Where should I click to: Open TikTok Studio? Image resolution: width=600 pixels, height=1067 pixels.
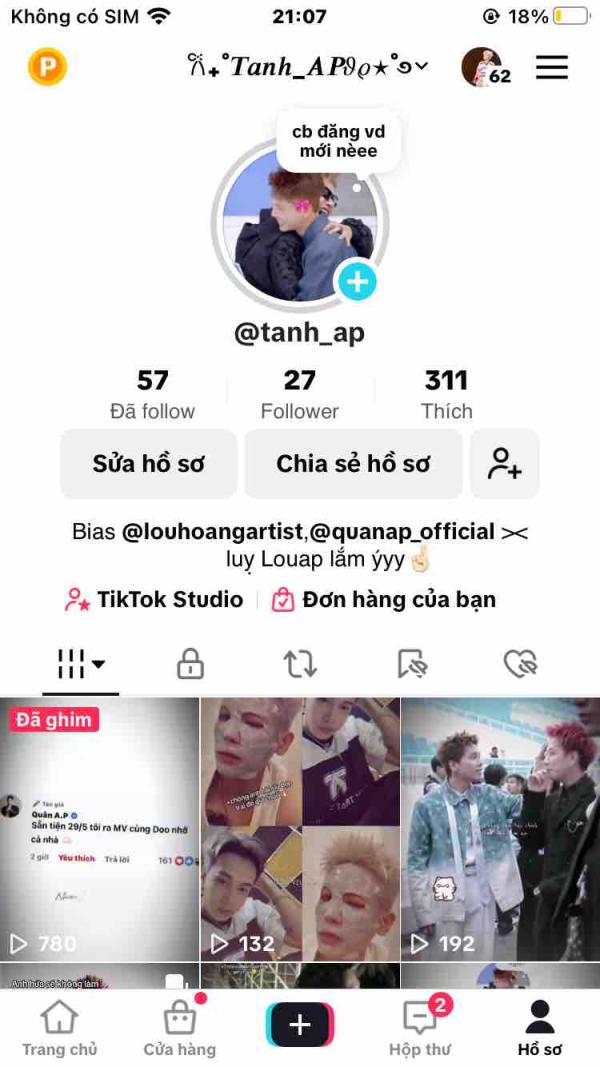tap(155, 600)
